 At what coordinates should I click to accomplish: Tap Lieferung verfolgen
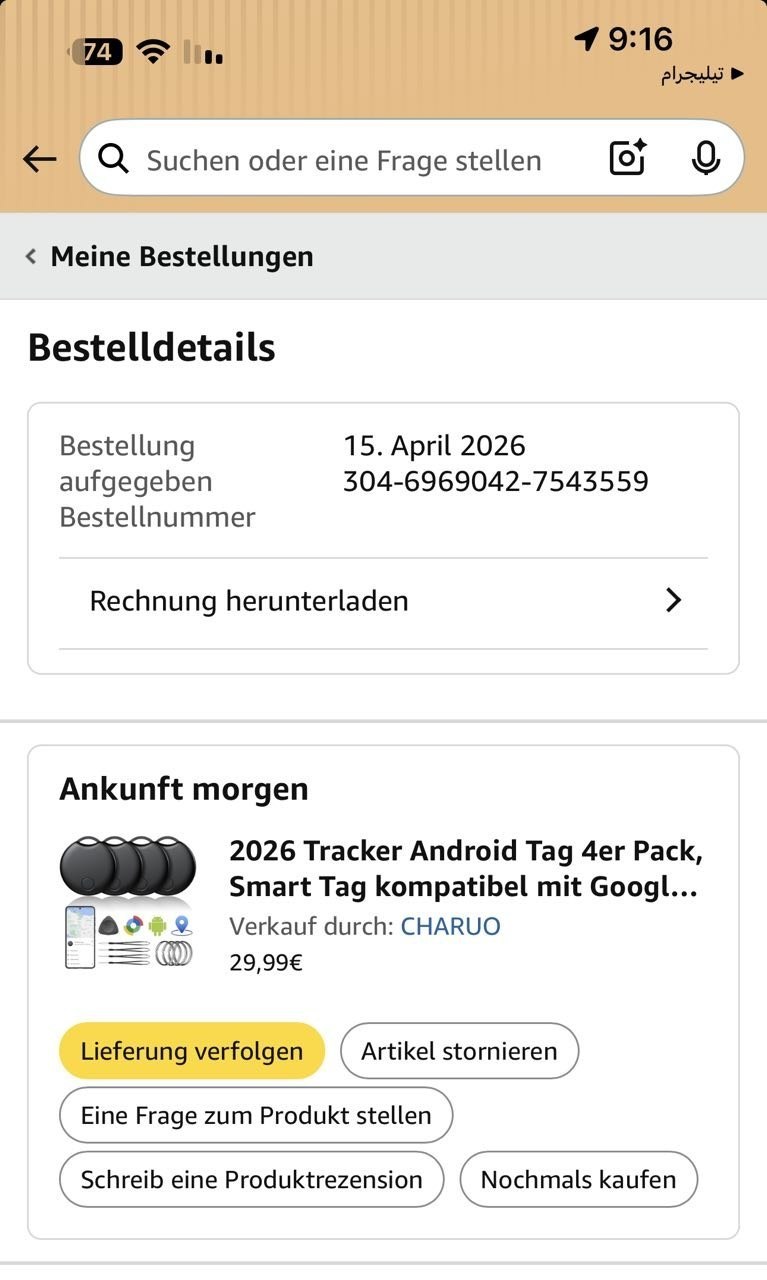click(192, 1051)
